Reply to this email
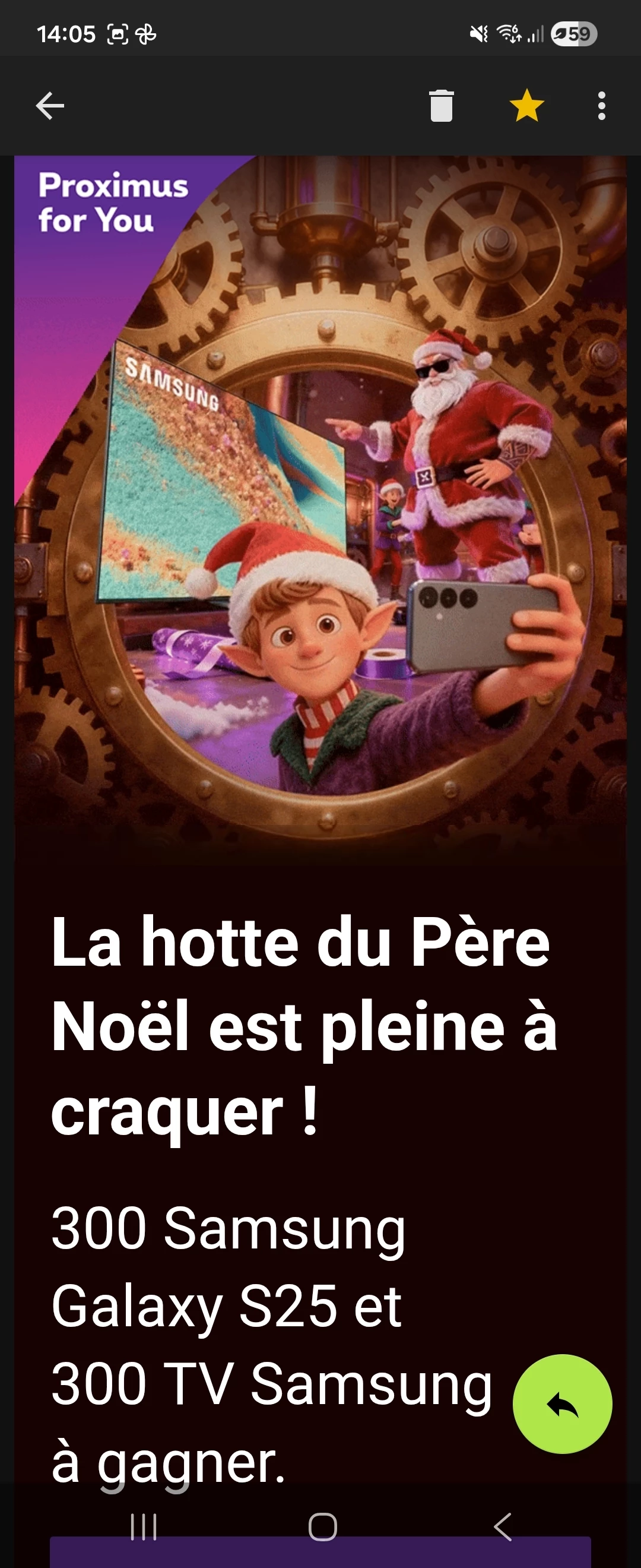 [562, 1403]
